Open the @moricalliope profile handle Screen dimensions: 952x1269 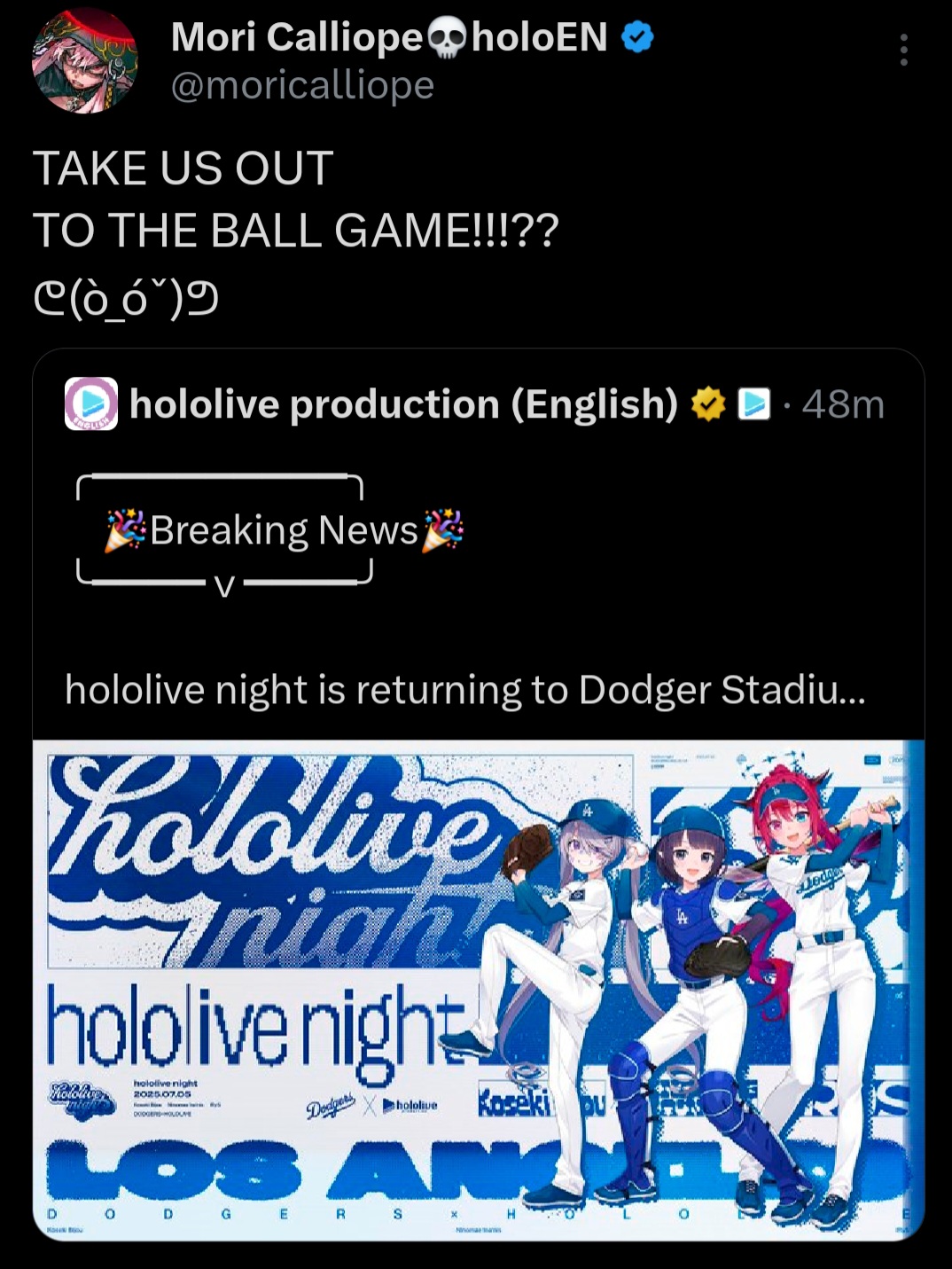pyautogui.click(x=302, y=86)
